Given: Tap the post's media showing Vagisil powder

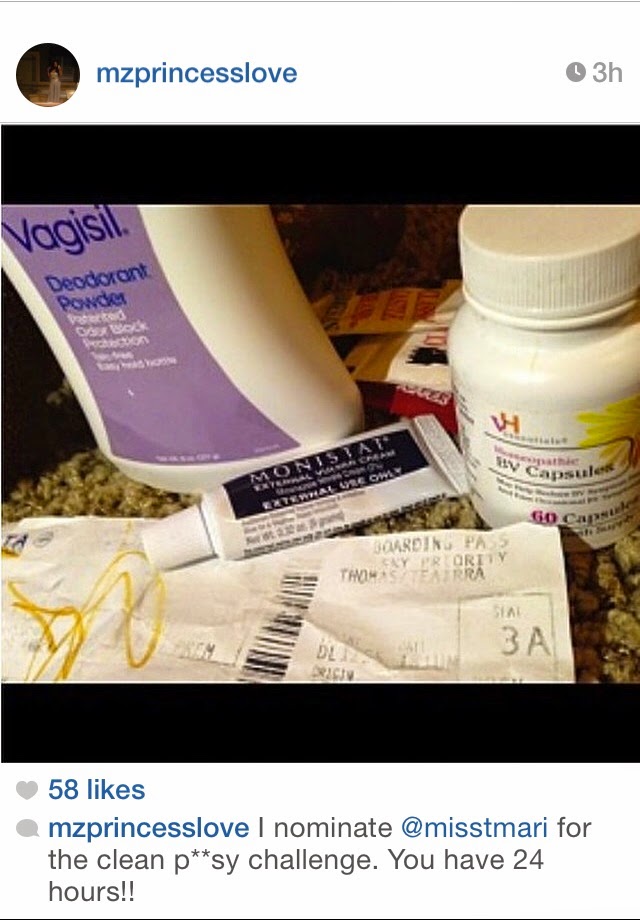Looking at the screenshot, I should [x=320, y=443].
